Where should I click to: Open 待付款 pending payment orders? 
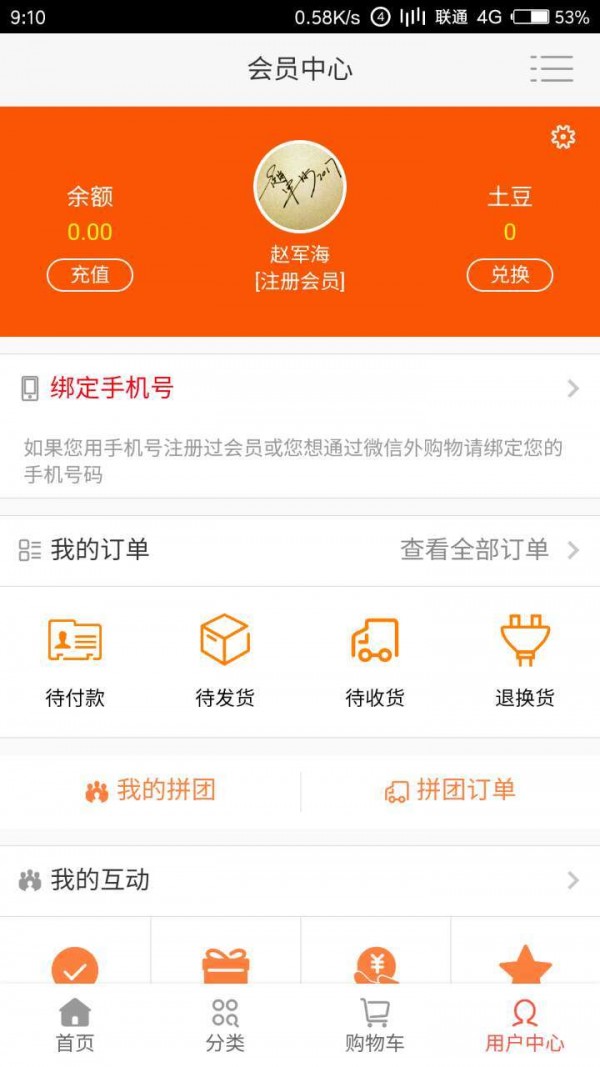click(x=75, y=660)
